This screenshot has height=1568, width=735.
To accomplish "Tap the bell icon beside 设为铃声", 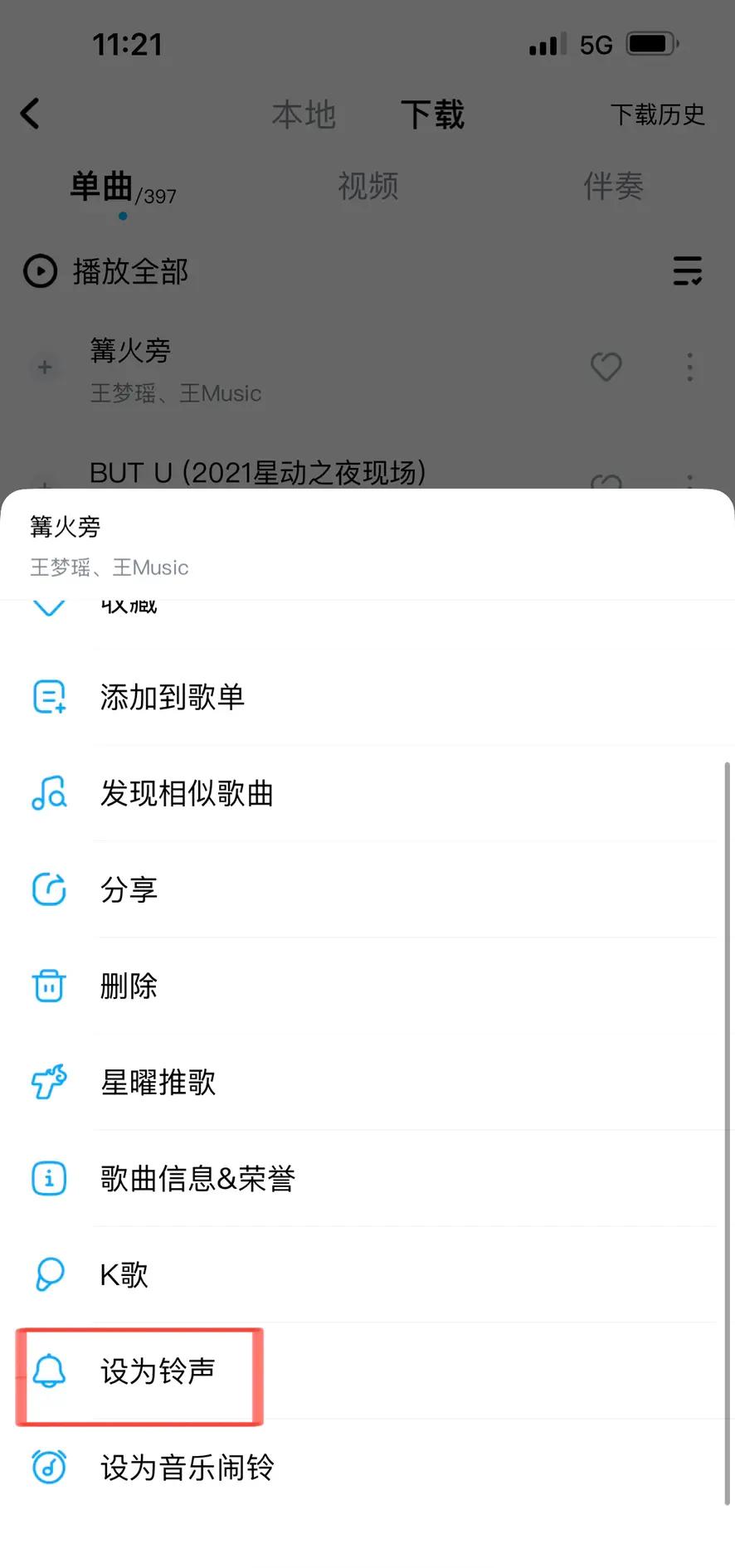I will [x=50, y=1371].
